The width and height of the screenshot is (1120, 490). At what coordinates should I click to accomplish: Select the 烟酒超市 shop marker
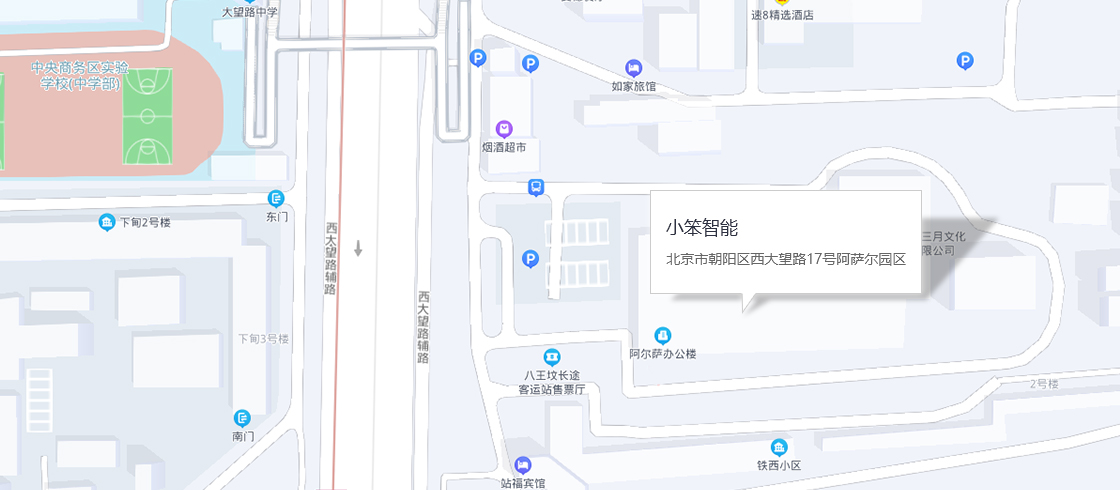[x=505, y=129]
